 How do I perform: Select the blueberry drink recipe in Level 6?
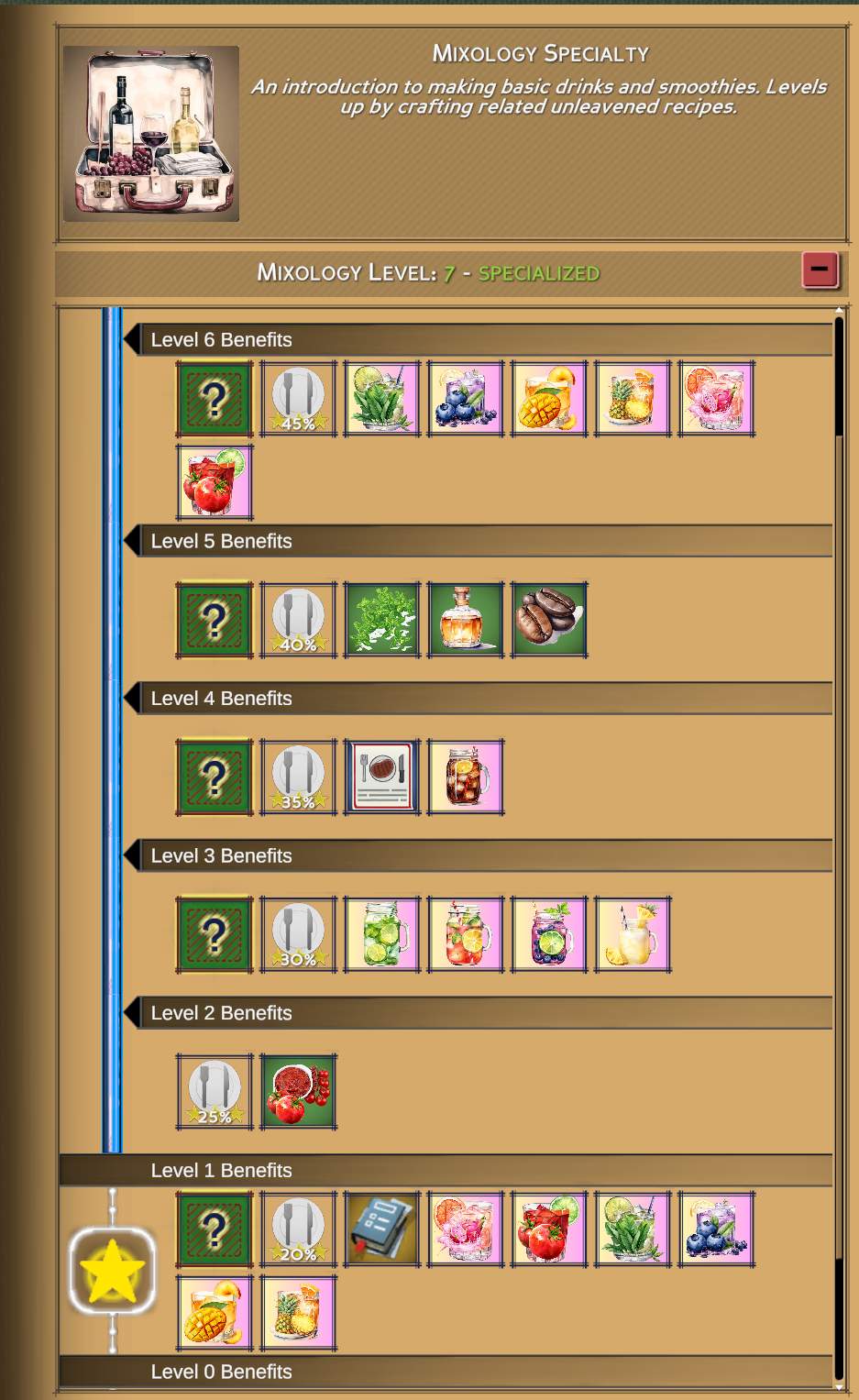point(466,399)
